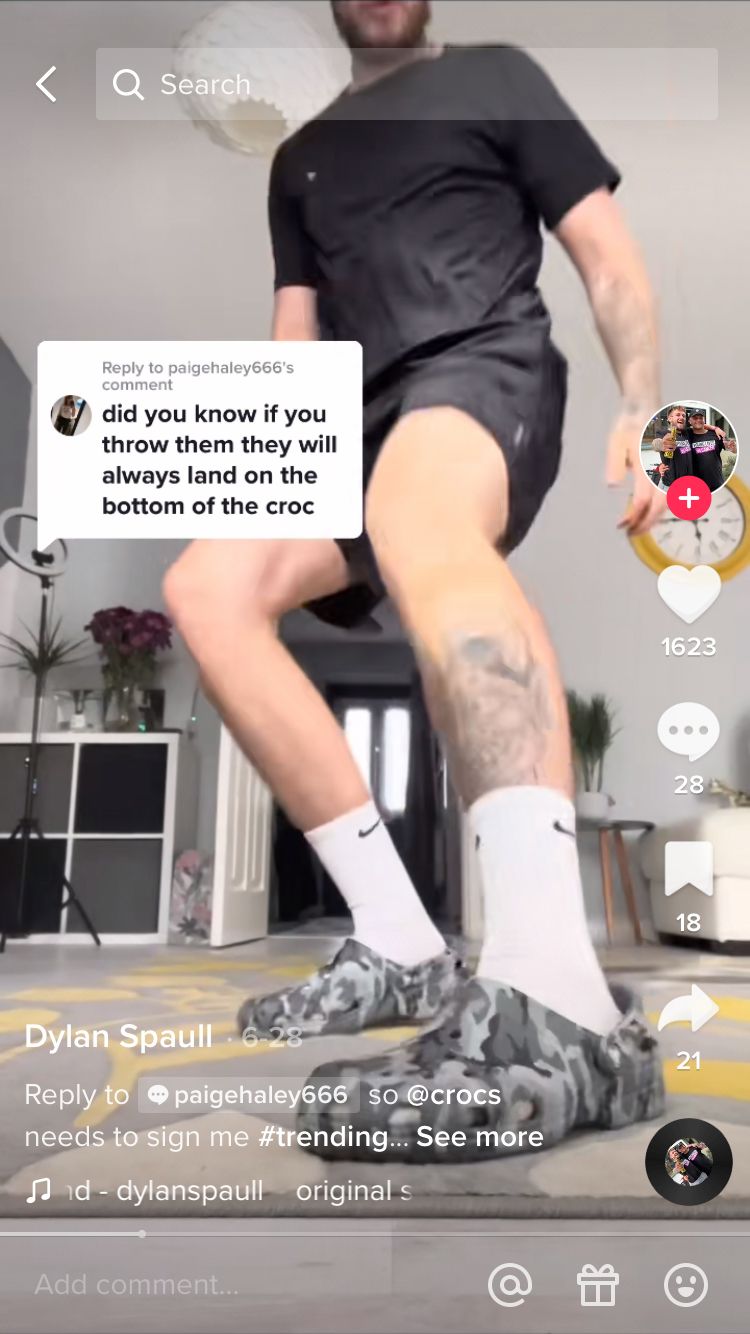
Task: Share the video using arrow icon
Action: click(688, 1010)
